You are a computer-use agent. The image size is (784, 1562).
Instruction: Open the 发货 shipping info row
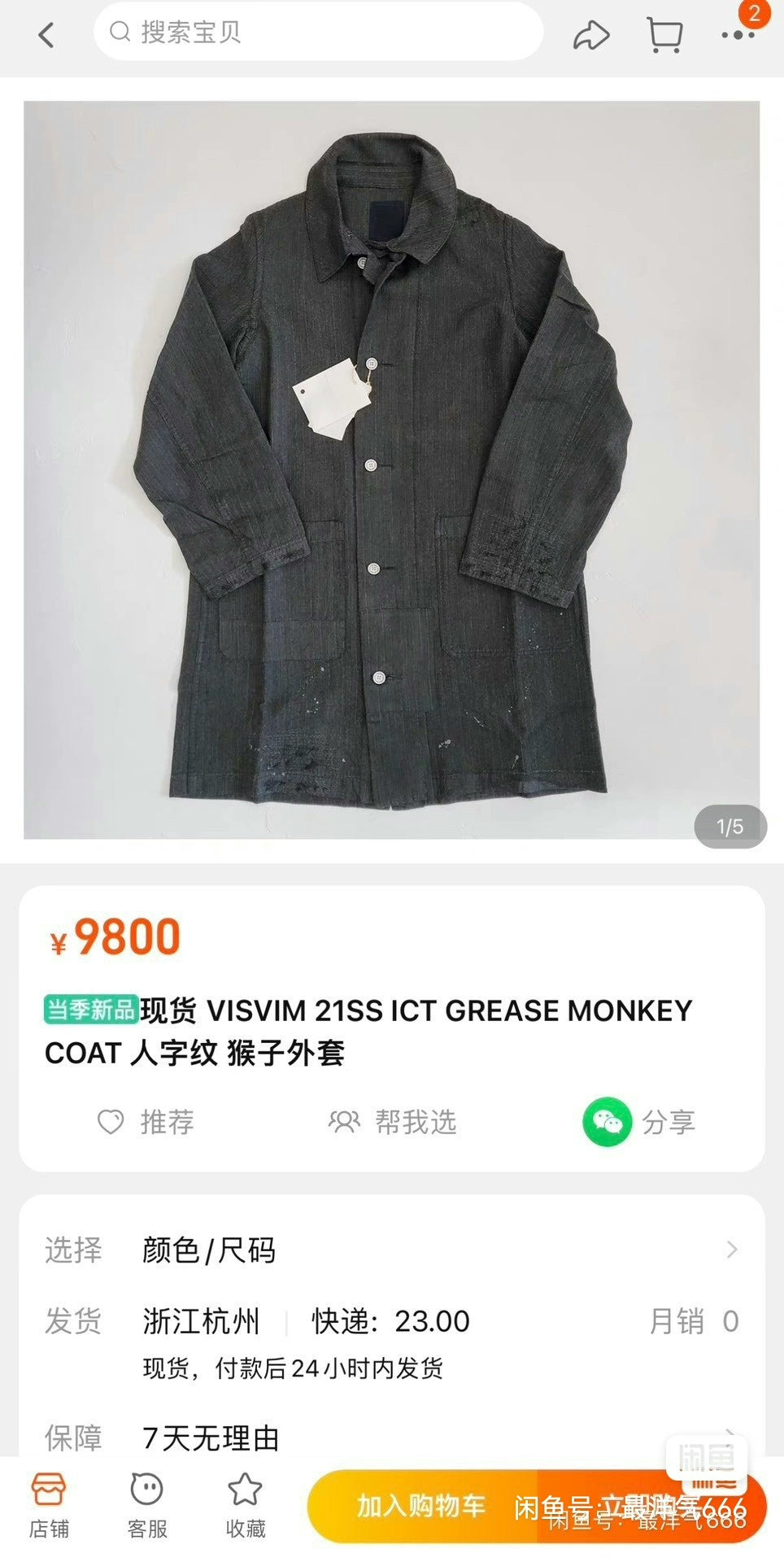tap(390, 1321)
